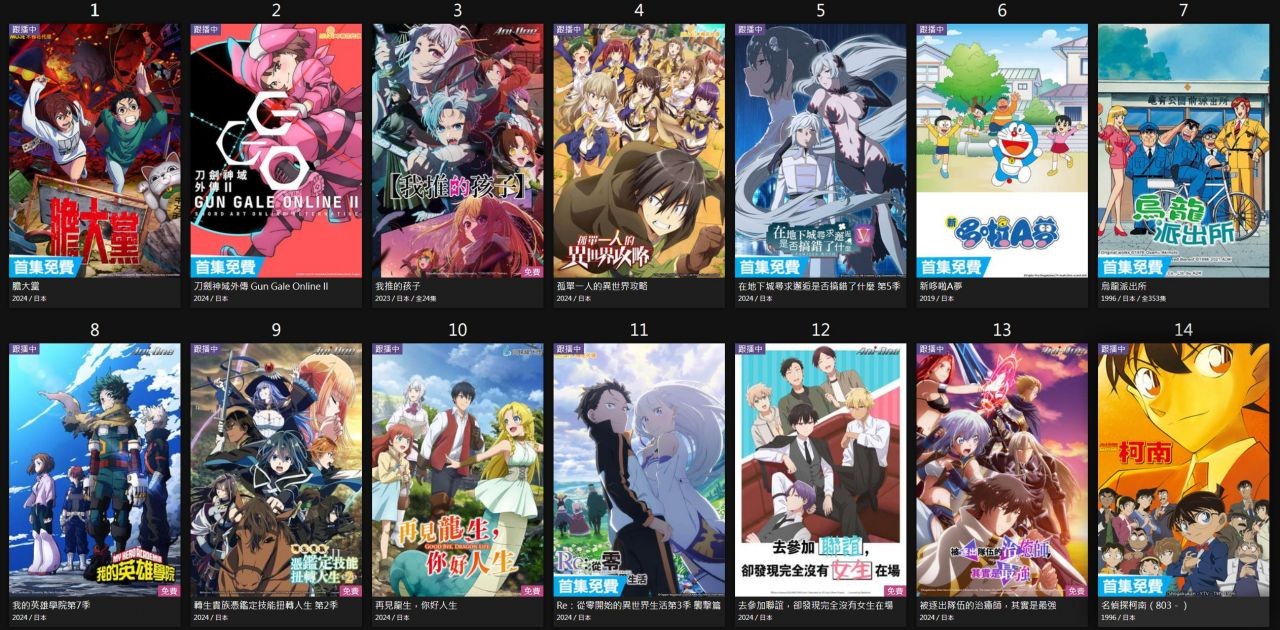Open 我的英雄學院第7季
This screenshot has height=630, width=1280.
pos(95,470)
